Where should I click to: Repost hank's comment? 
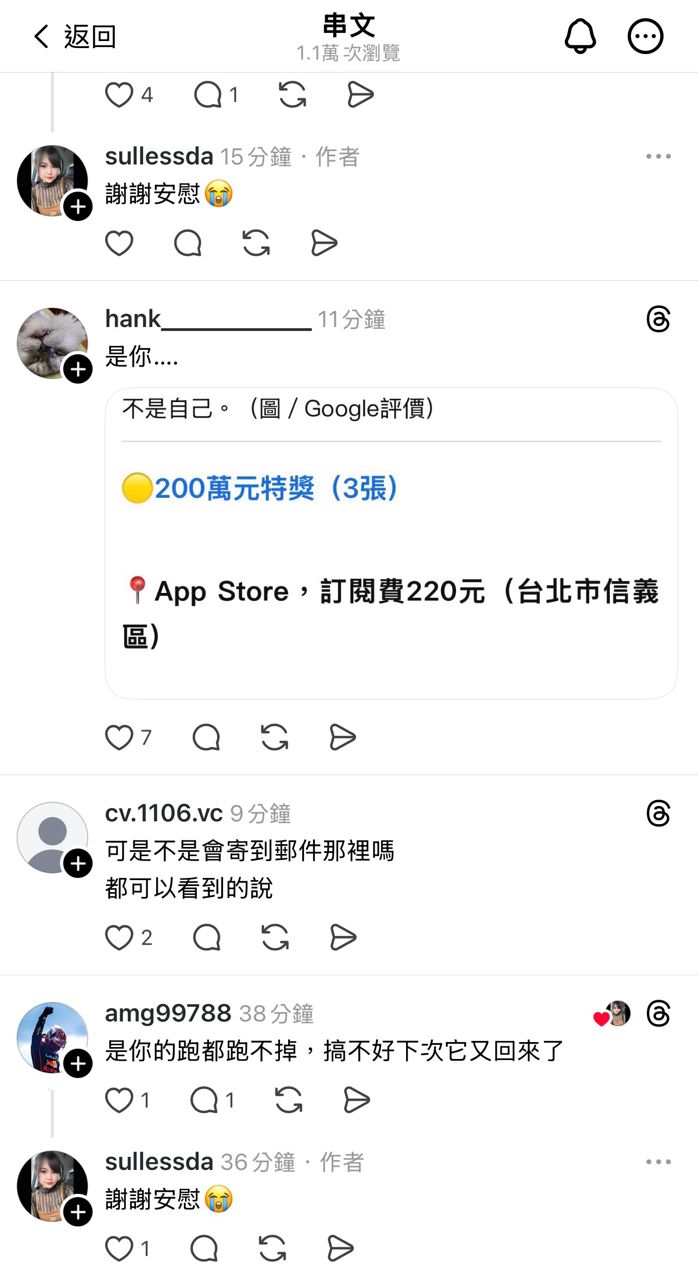[274, 737]
